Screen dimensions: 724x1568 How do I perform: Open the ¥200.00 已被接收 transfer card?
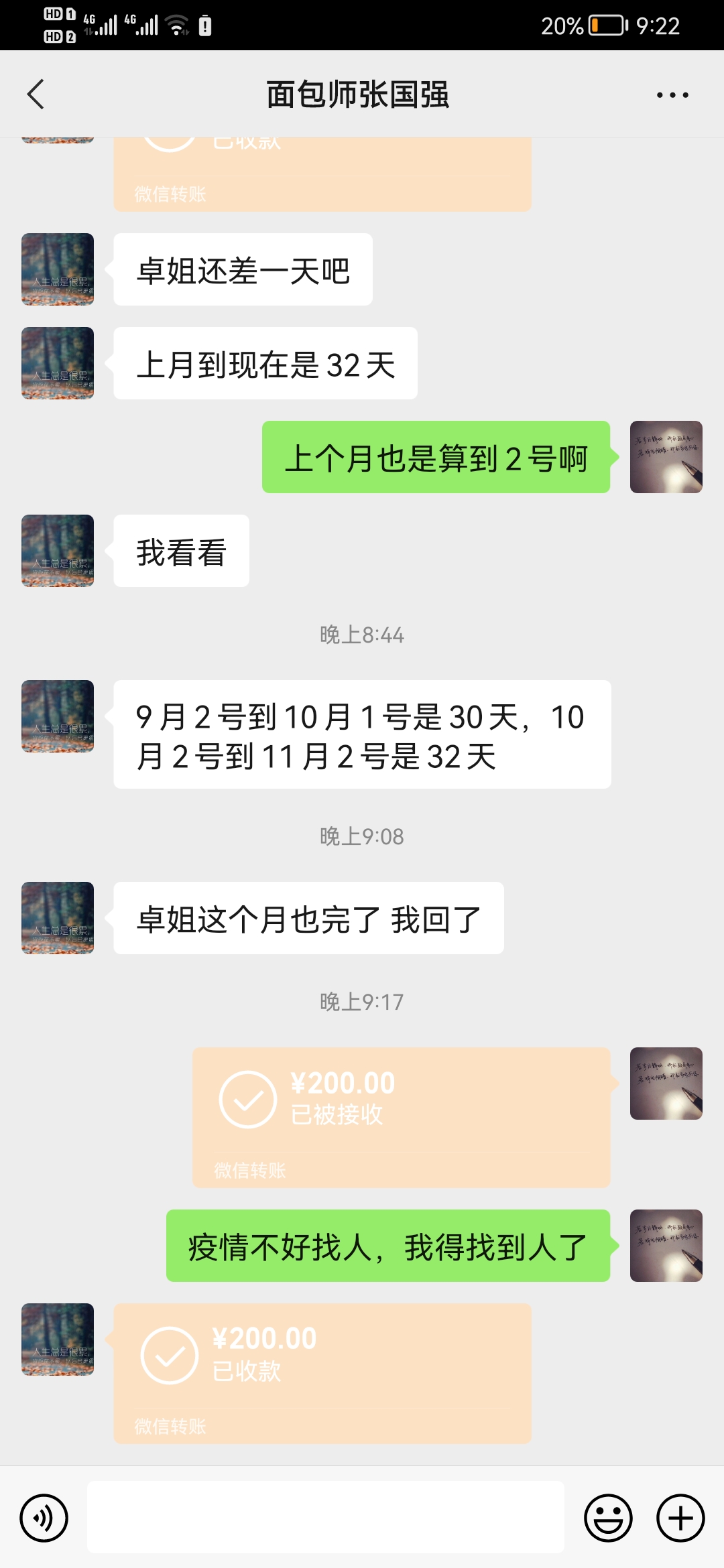(x=401, y=1117)
